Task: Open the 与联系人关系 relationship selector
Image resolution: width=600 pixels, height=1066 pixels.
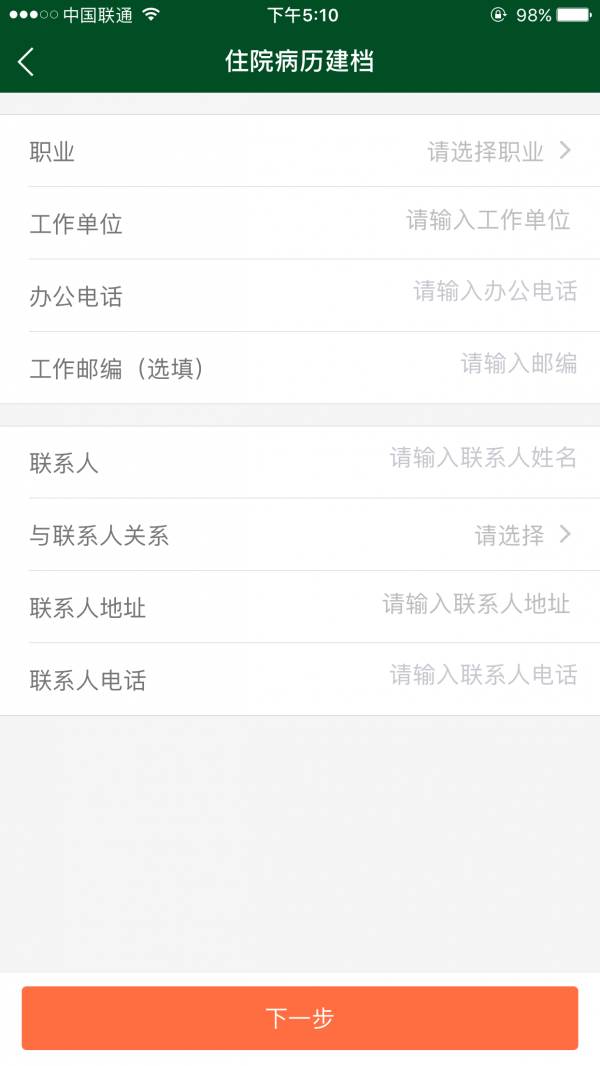Action: pyautogui.click(x=521, y=536)
